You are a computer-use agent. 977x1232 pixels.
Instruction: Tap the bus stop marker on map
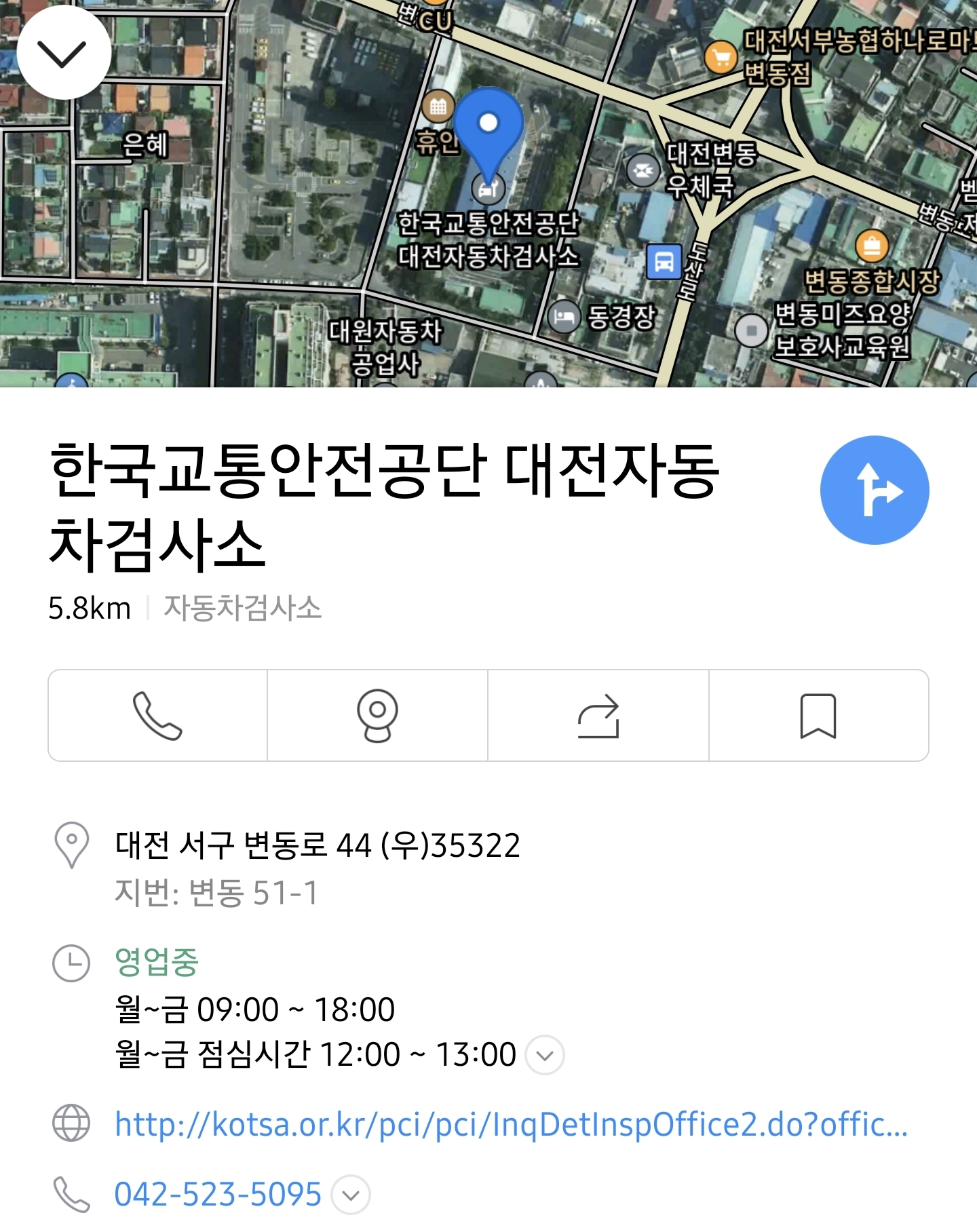tap(664, 261)
